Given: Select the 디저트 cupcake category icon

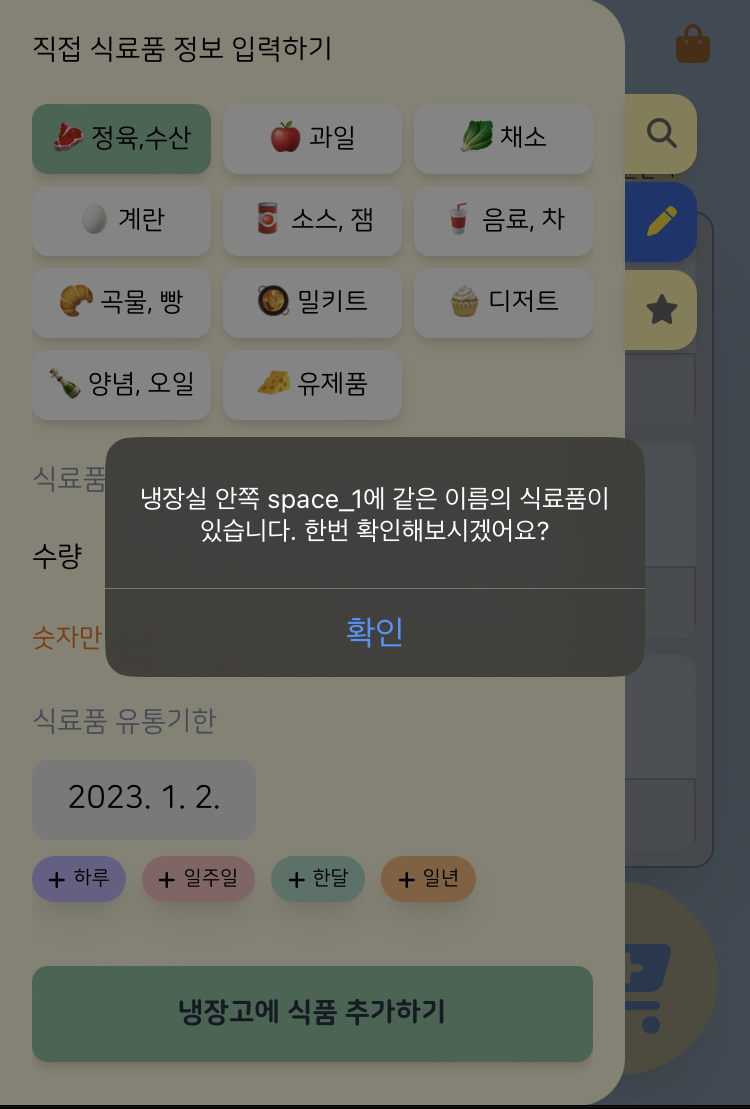Looking at the screenshot, I should tap(502, 303).
